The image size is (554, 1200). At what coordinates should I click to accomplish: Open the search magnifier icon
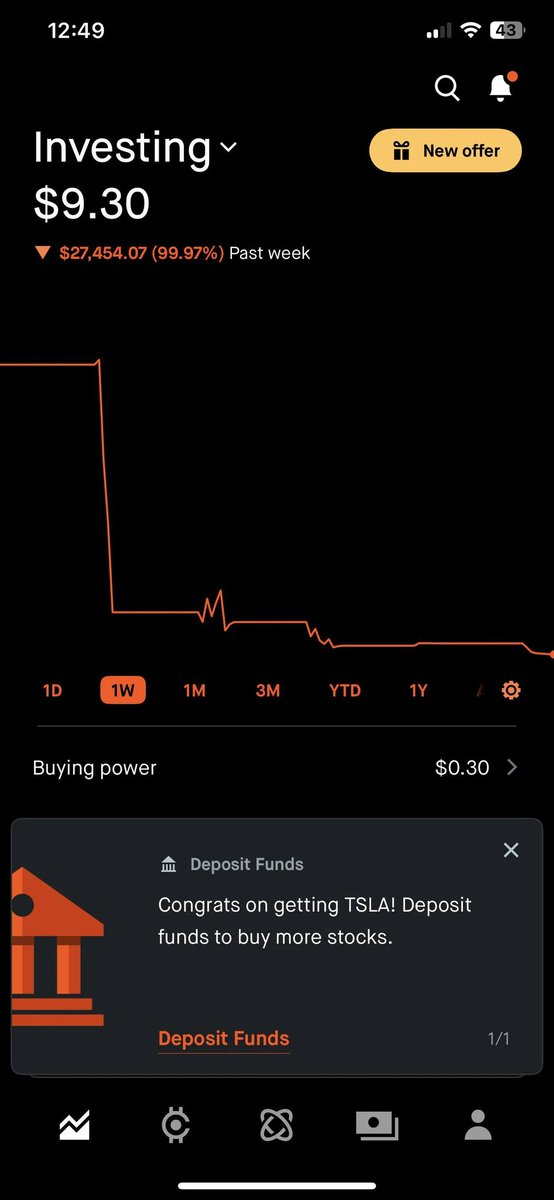pyautogui.click(x=447, y=88)
